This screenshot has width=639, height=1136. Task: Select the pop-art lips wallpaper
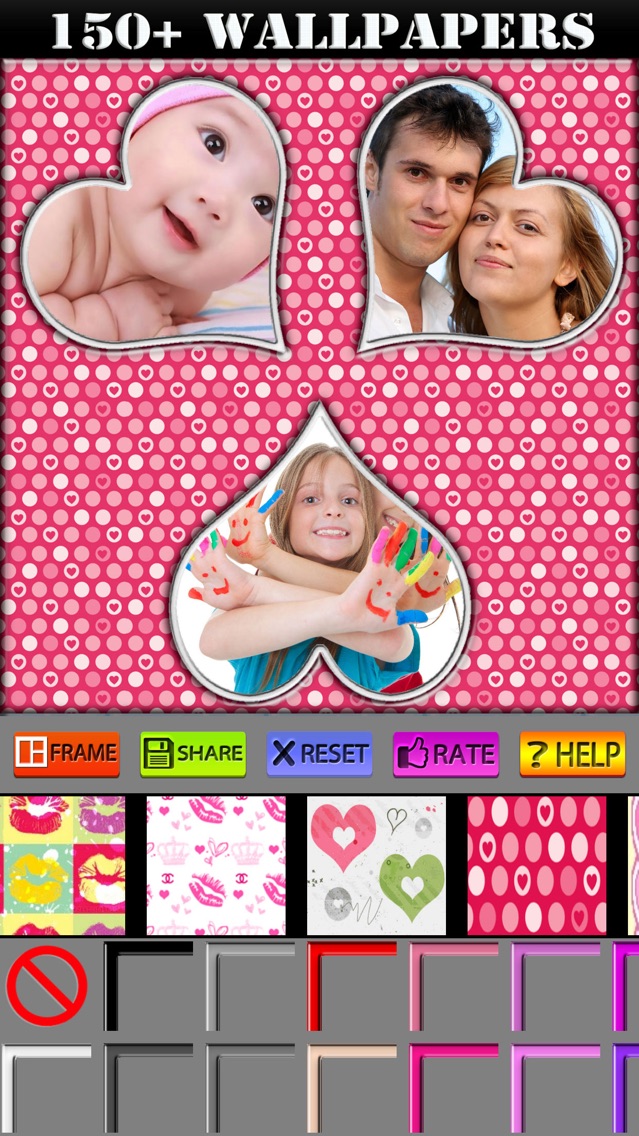(62, 865)
